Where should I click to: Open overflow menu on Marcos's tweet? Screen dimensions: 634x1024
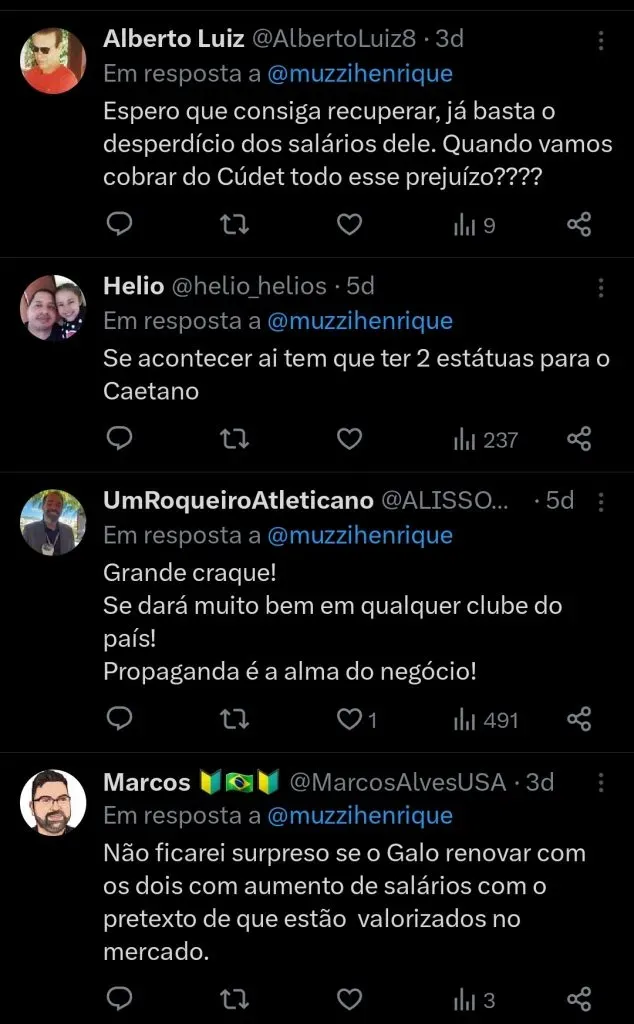click(600, 782)
